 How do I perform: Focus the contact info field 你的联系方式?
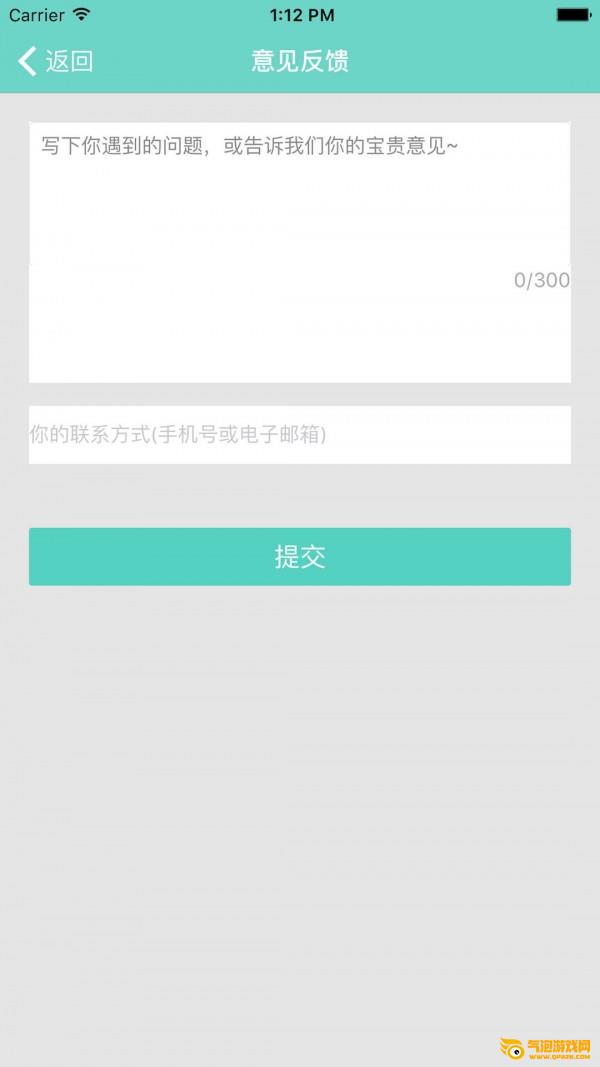click(299, 435)
